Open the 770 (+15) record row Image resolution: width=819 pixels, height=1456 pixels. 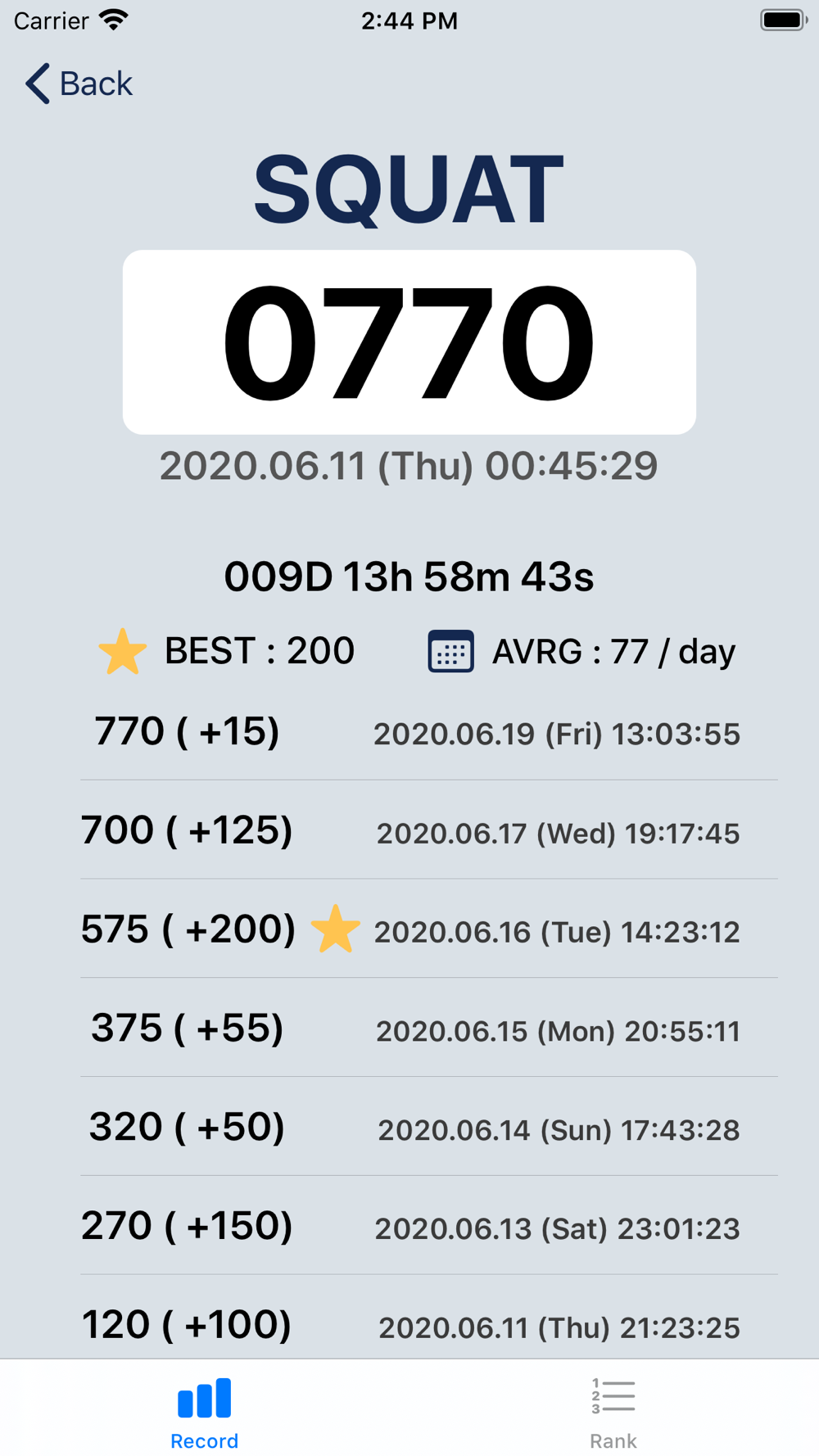click(x=409, y=731)
